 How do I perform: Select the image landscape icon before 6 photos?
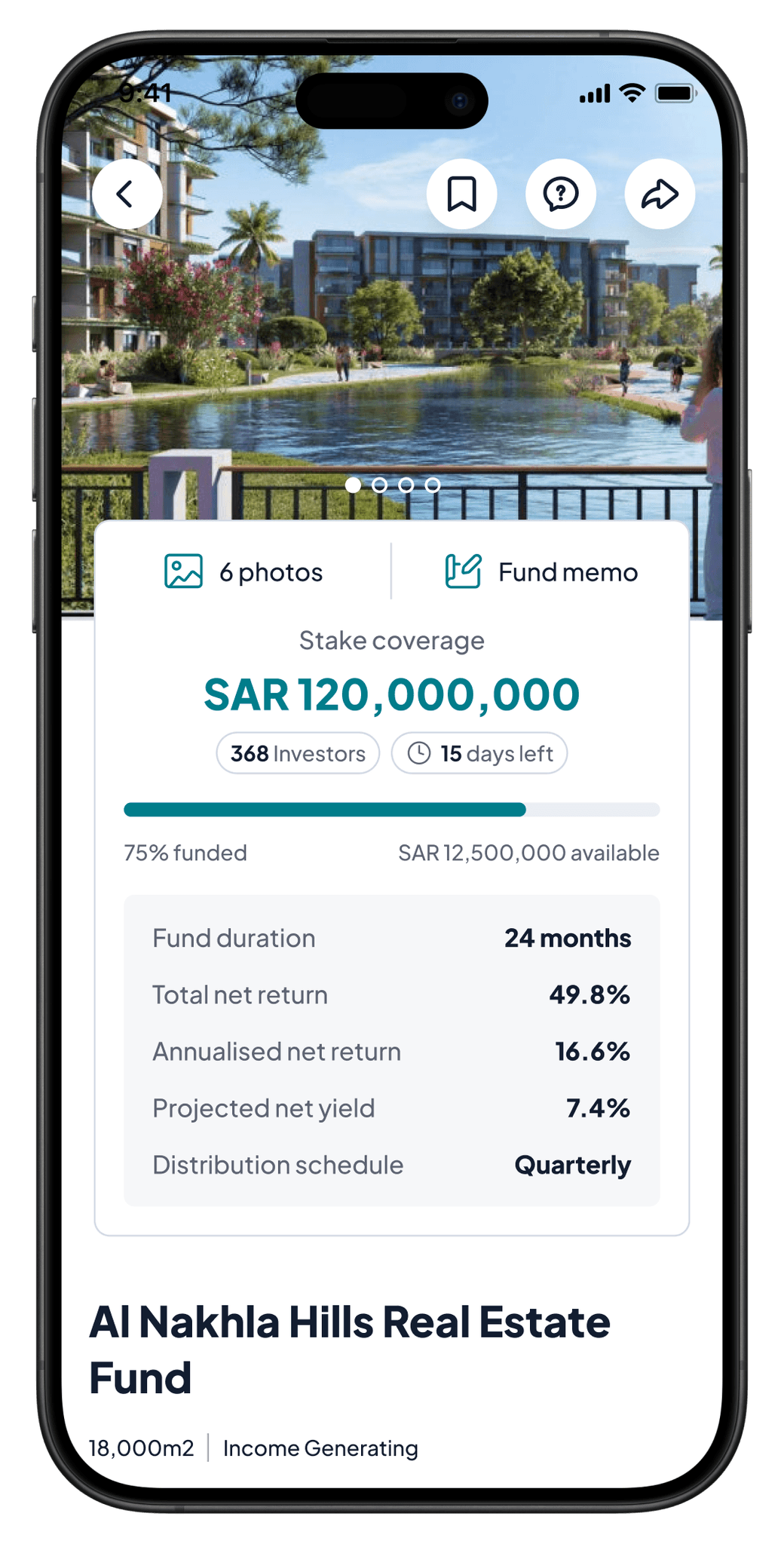click(x=183, y=571)
